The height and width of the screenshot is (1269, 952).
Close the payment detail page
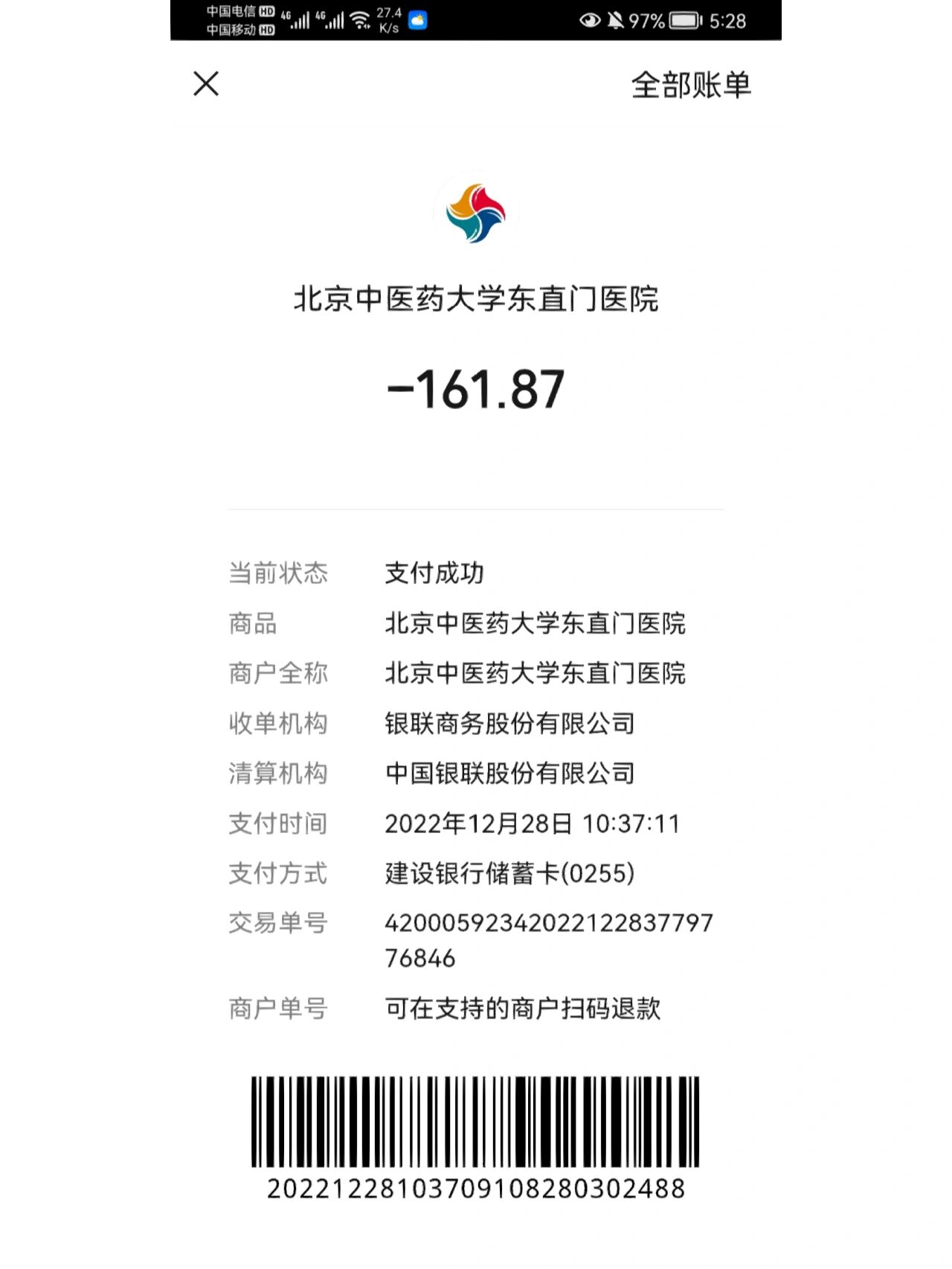(x=206, y=84)
